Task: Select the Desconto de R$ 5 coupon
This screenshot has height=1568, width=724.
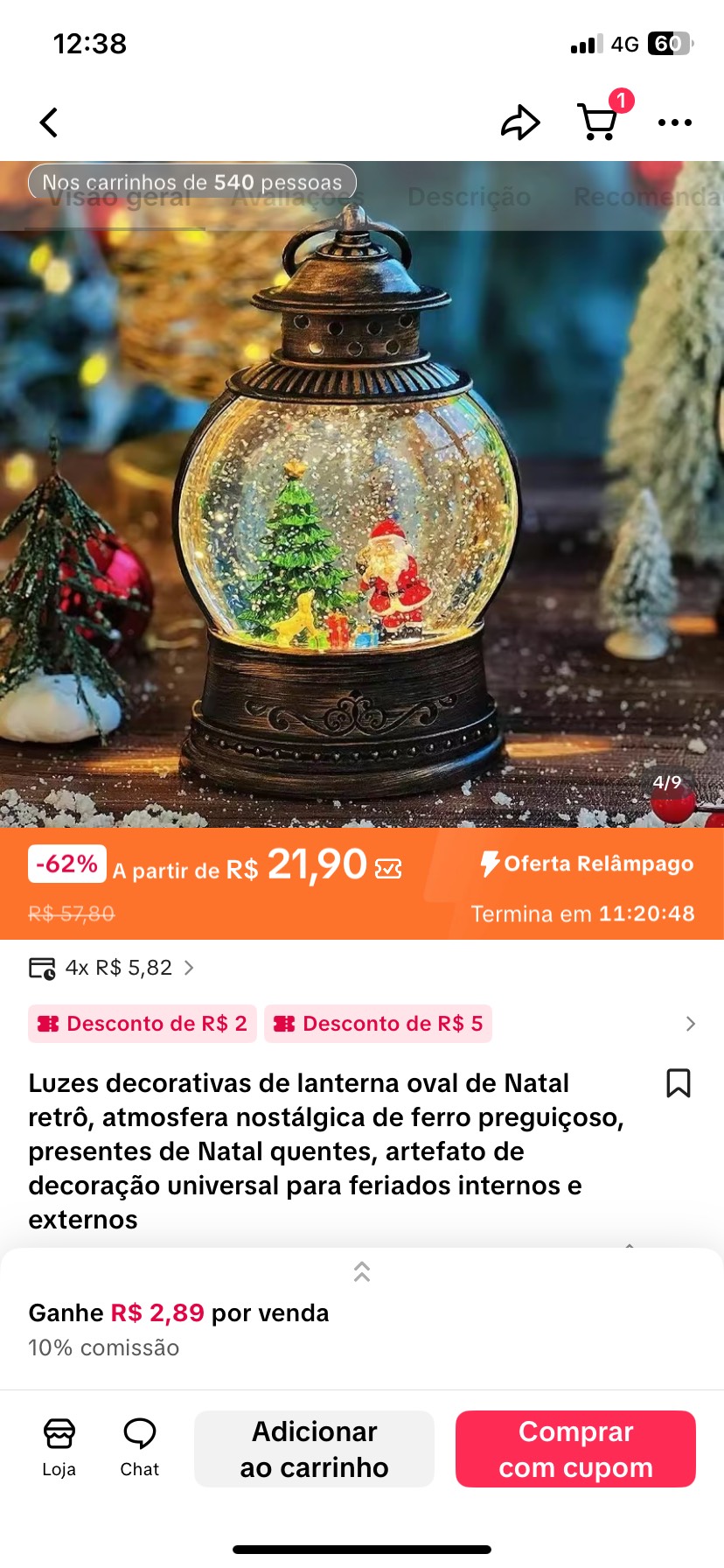Action: (x=378, y=1024)
